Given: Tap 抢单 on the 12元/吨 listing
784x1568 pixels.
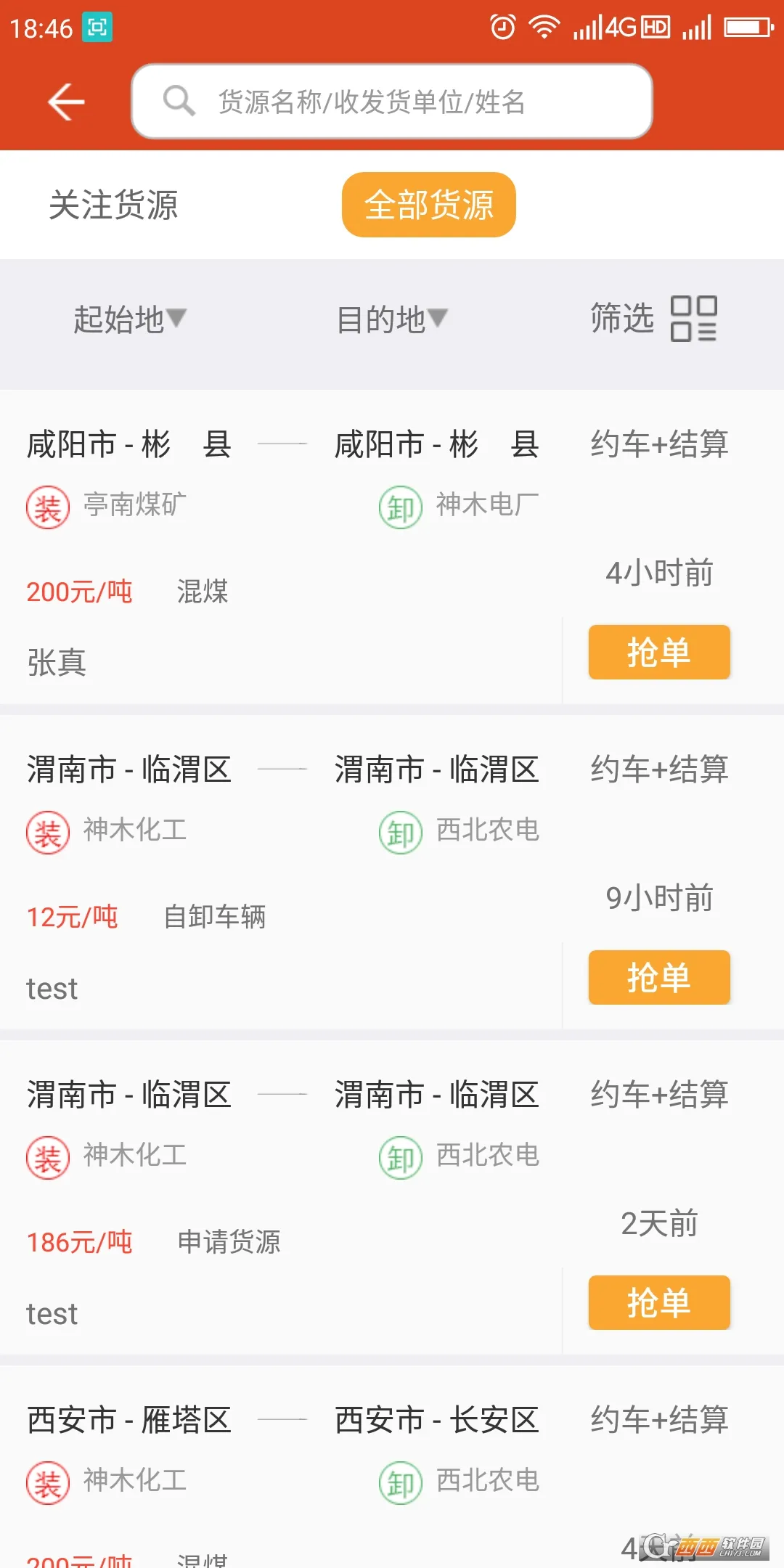Looking at the screenshot, I should point(658,977).
